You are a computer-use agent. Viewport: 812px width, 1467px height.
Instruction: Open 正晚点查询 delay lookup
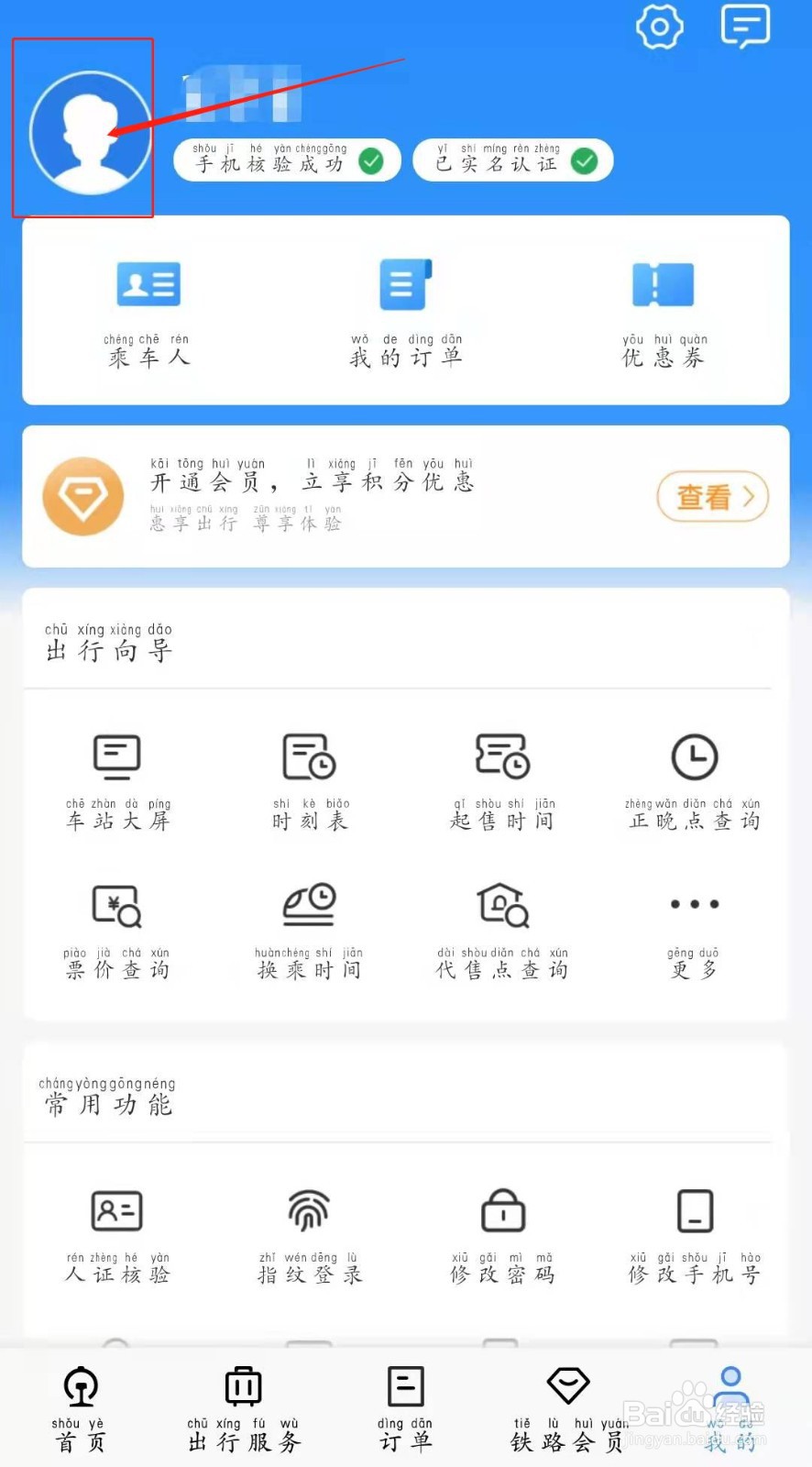[x=694, y=782]
